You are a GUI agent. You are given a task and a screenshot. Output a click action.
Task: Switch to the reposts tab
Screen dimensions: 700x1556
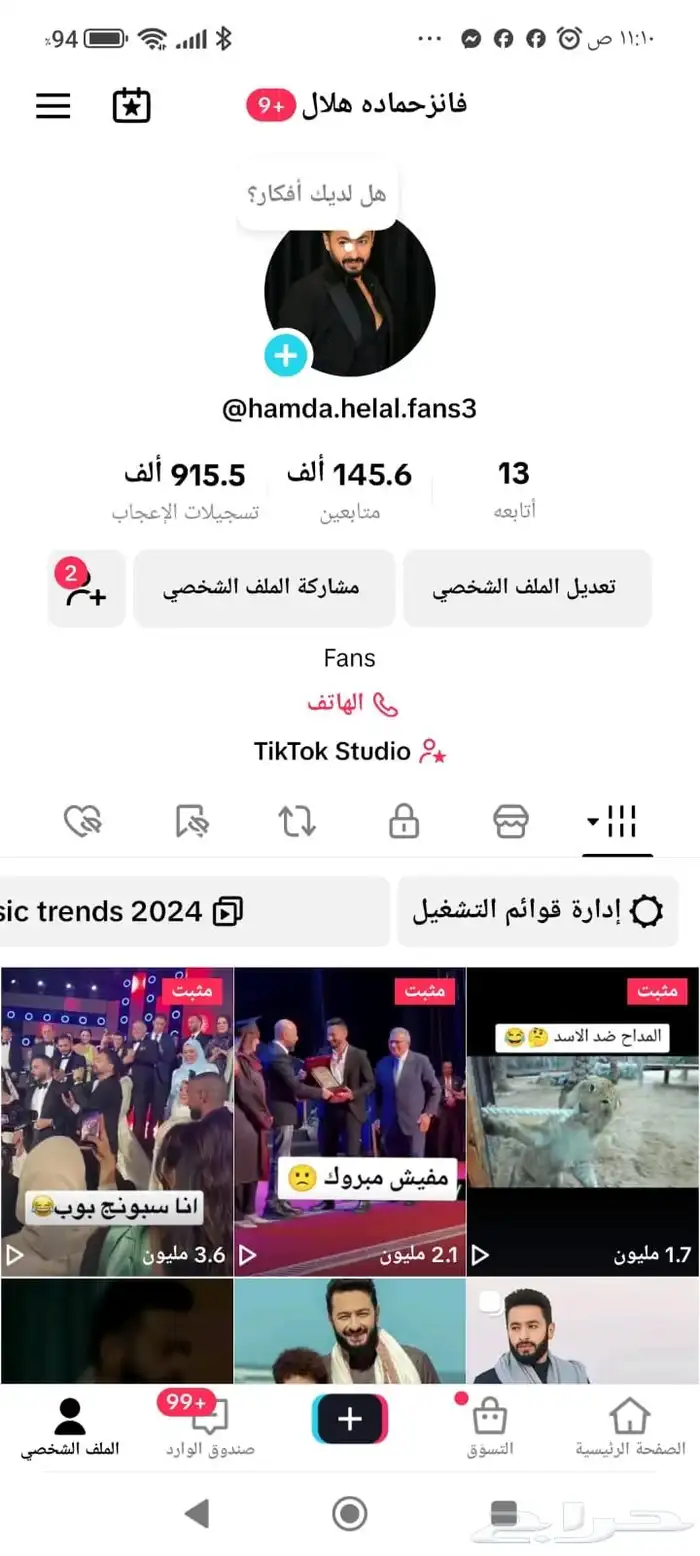pos(296,822)
